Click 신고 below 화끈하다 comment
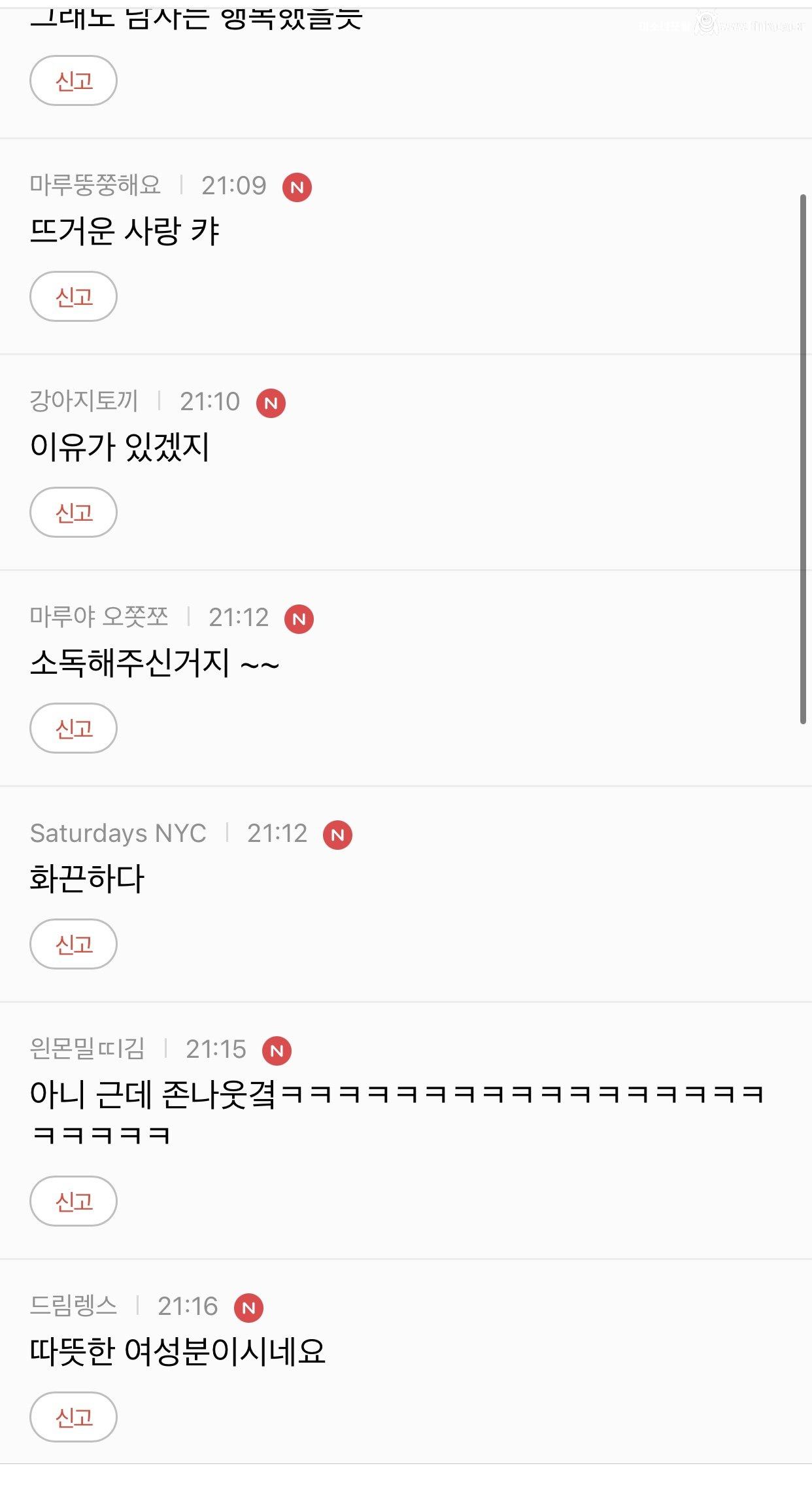Image resolution: width=812 pixels, height=1485 pixels. click(73, 945)
